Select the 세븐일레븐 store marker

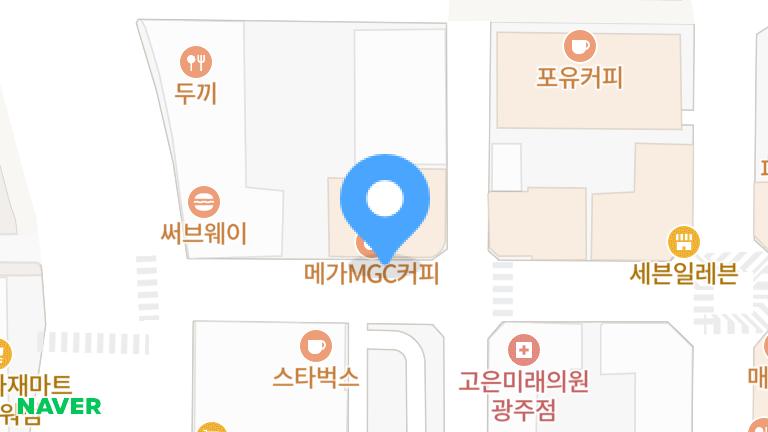(x=684, y=241)
